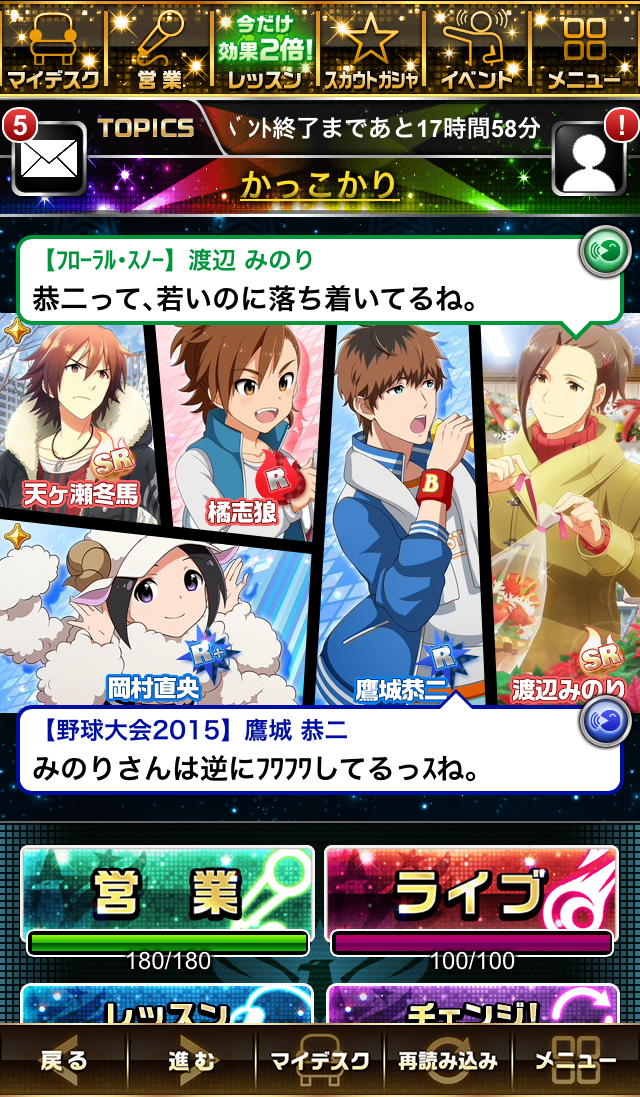The image size is (640, 1097).
Task: Reload the page using 再読み込み
Action: point(447,1061)
